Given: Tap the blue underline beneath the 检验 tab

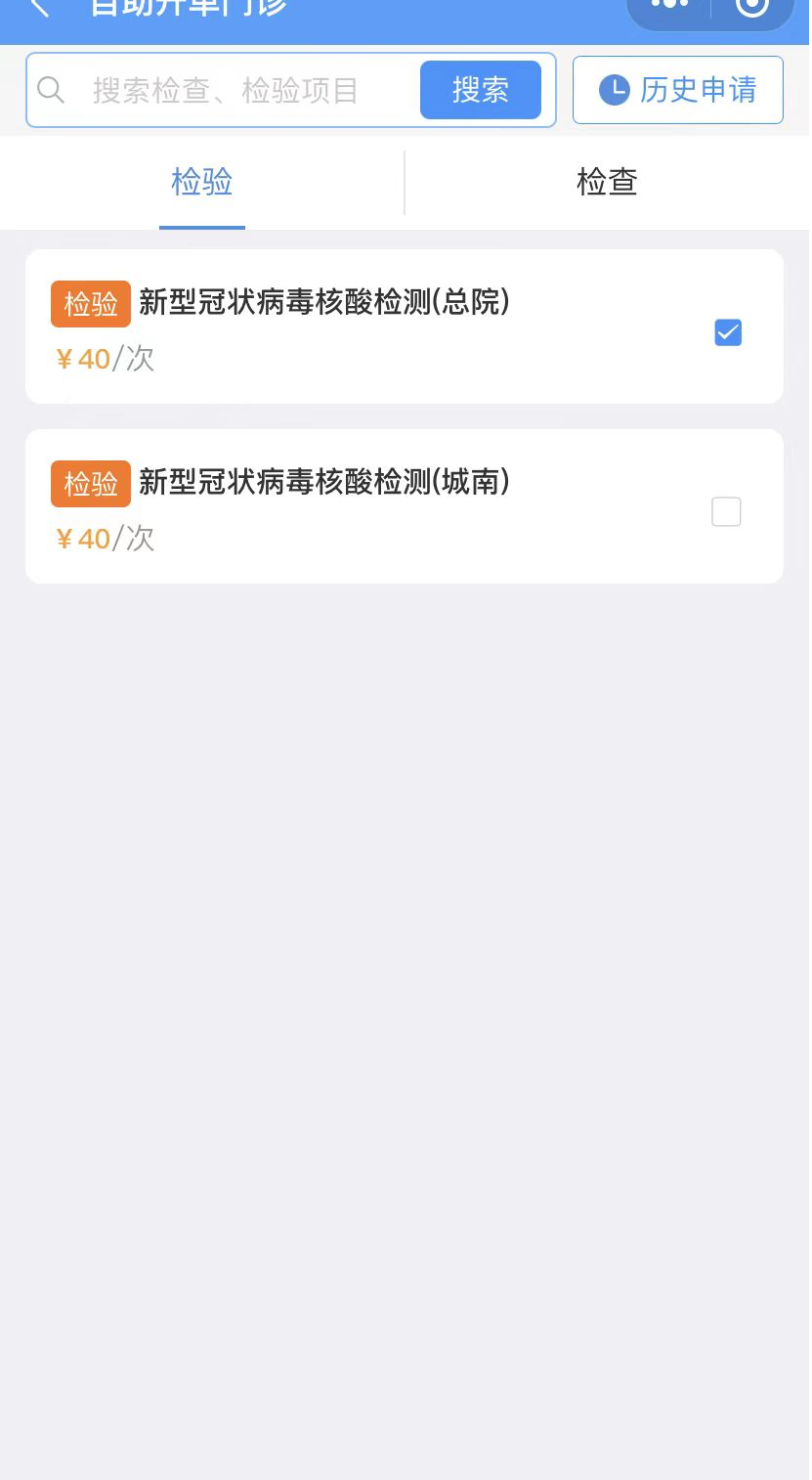Looking at the screenshot, I should point(201,228).
